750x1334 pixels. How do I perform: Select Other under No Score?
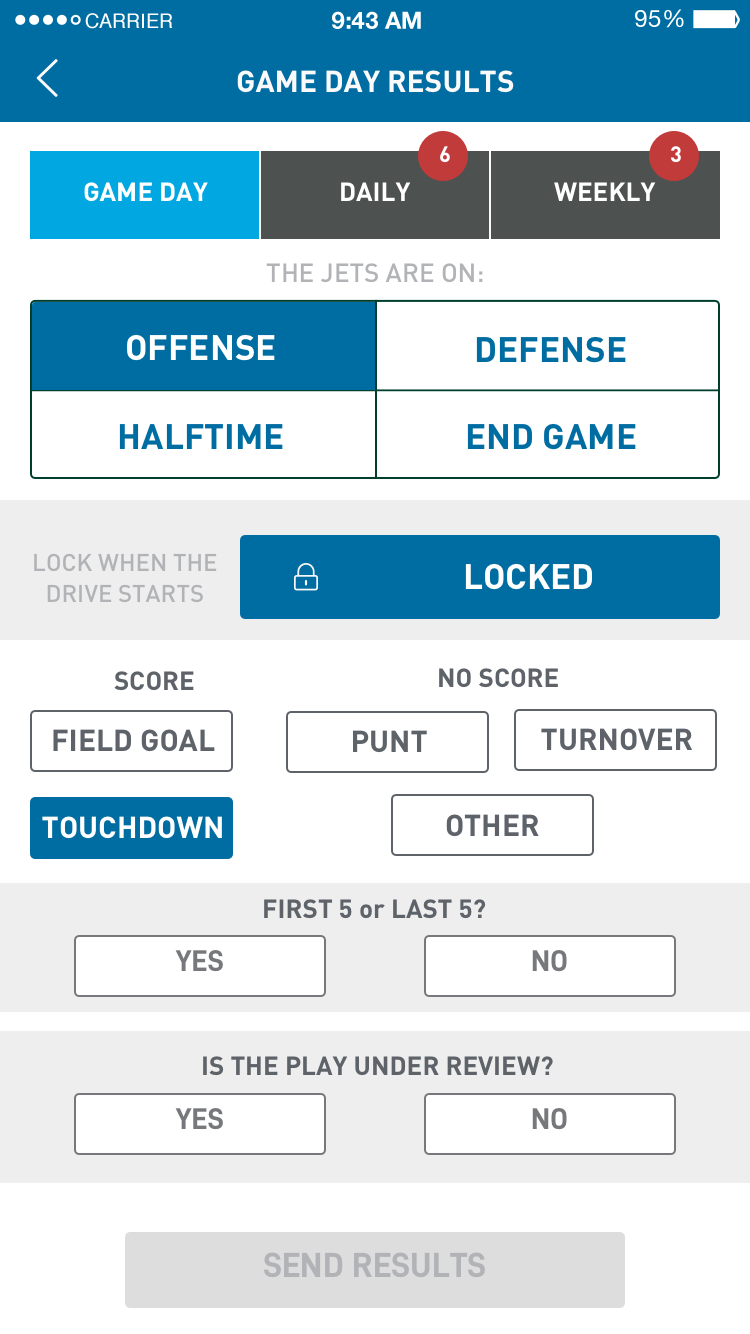coord(493,825)
